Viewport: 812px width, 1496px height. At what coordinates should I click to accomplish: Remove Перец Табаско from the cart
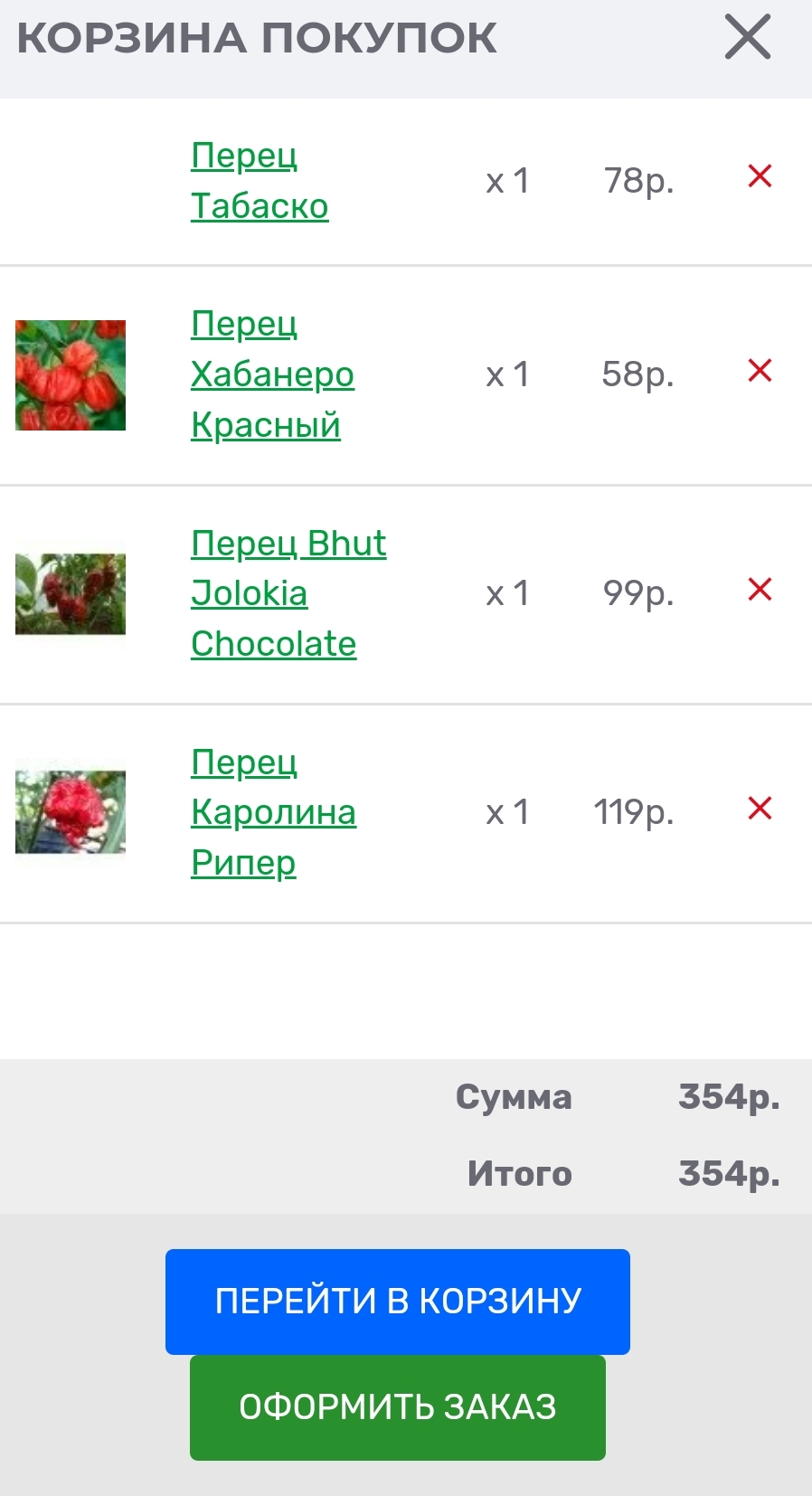pyautogui.click(x=760, y=176)
